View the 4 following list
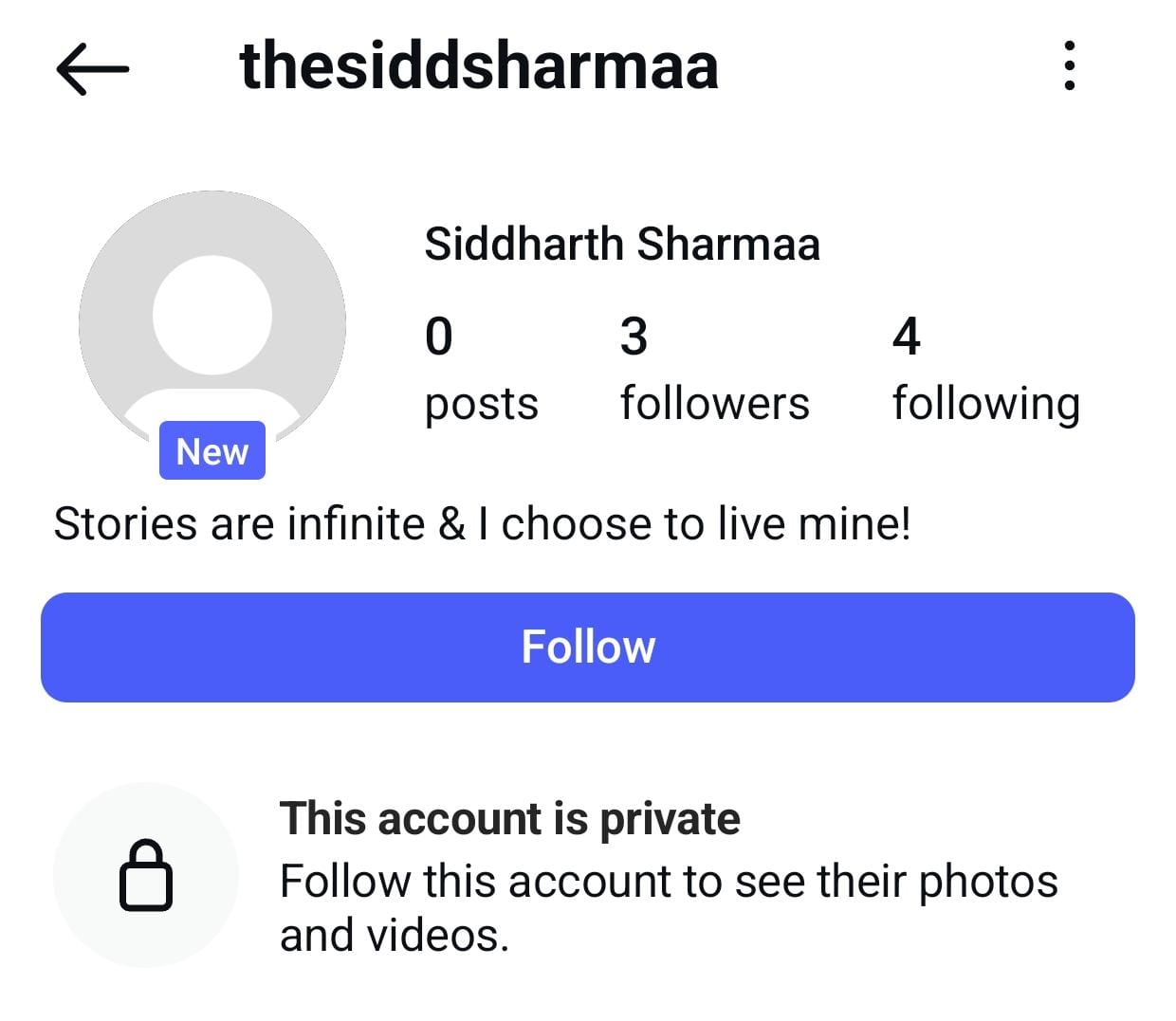 click(985, 370)
